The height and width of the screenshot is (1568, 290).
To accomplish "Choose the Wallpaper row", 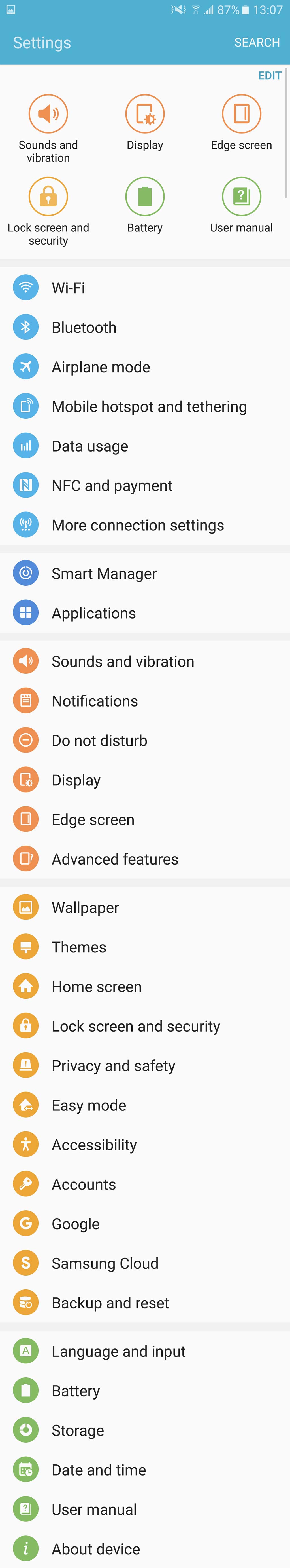I will click(85, 908).
